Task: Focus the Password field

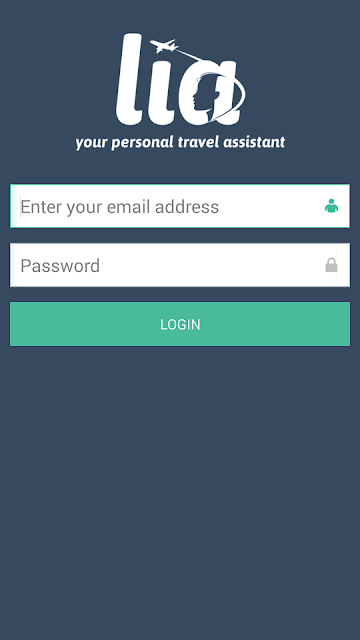Action: pyautogui.click(x=180, y=265)
